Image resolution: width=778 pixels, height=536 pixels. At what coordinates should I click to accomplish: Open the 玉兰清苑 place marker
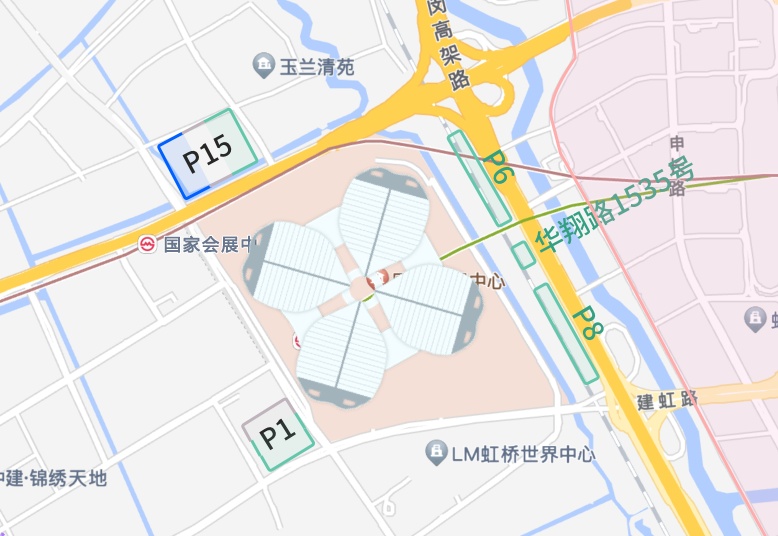pyautogui.click(x=264, y=67)
